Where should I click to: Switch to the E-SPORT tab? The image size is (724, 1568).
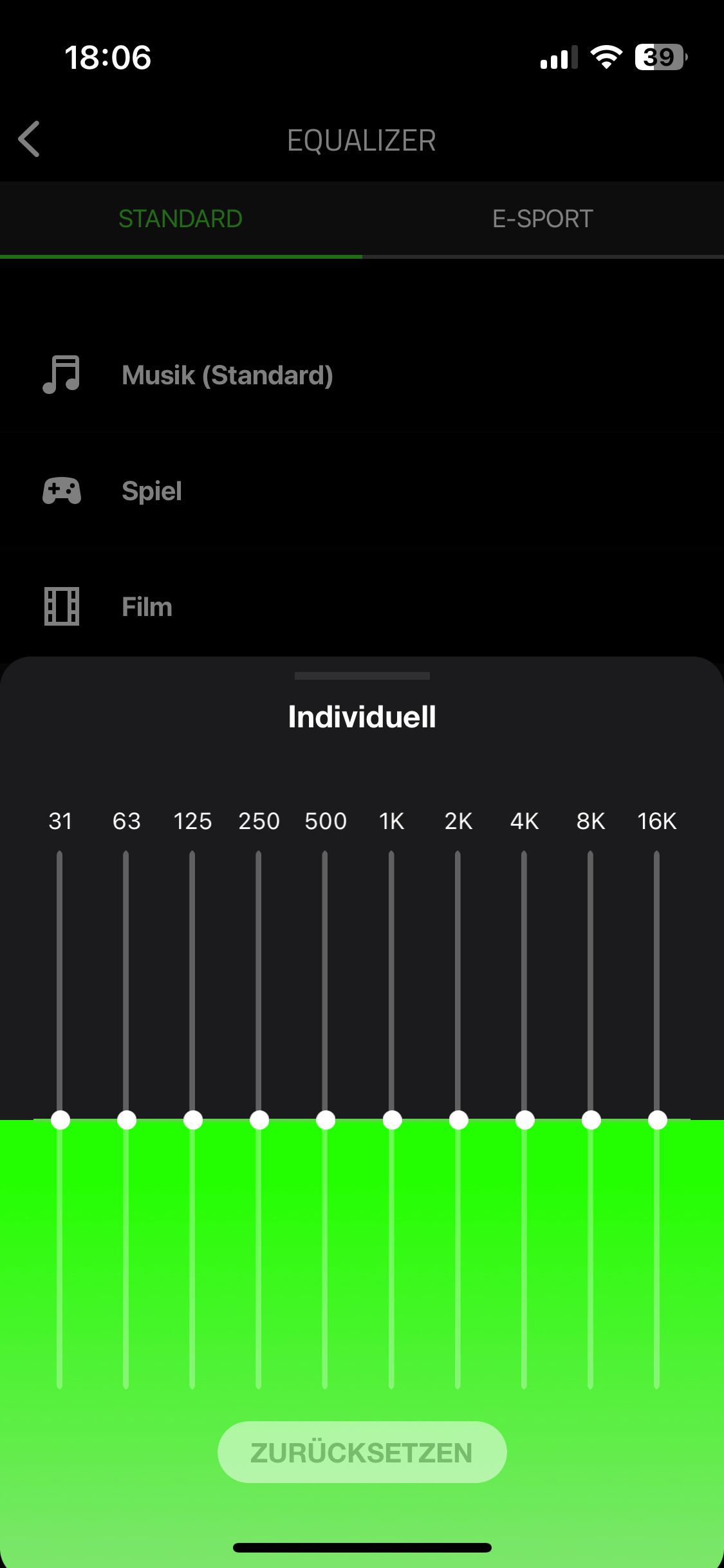543,219
